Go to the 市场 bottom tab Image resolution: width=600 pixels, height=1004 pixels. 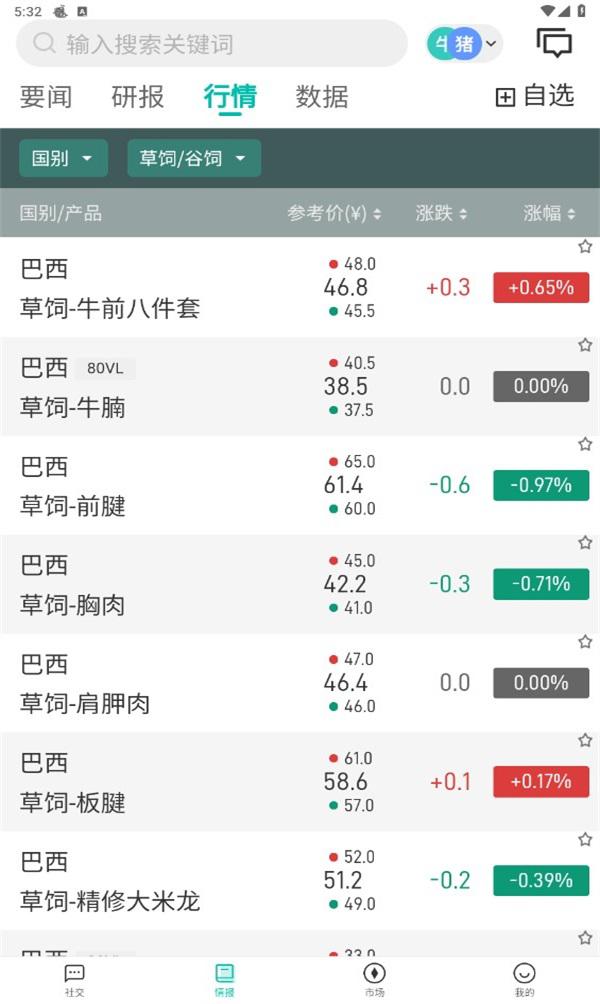pos(375,980)
